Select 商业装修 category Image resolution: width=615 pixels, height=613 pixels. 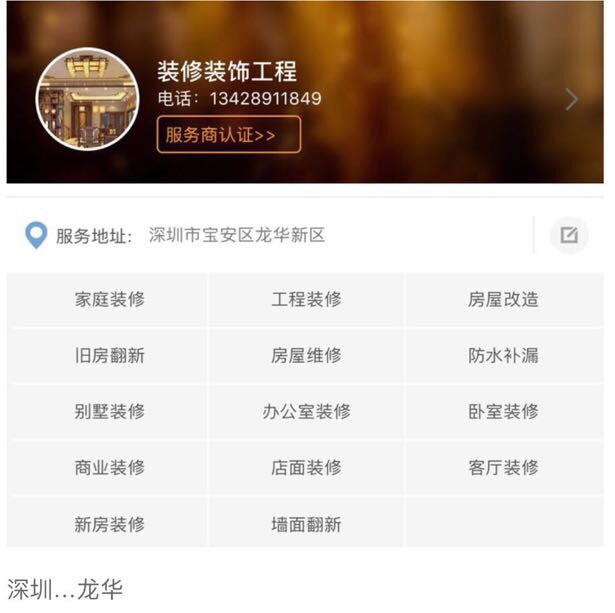coord(109,467)
